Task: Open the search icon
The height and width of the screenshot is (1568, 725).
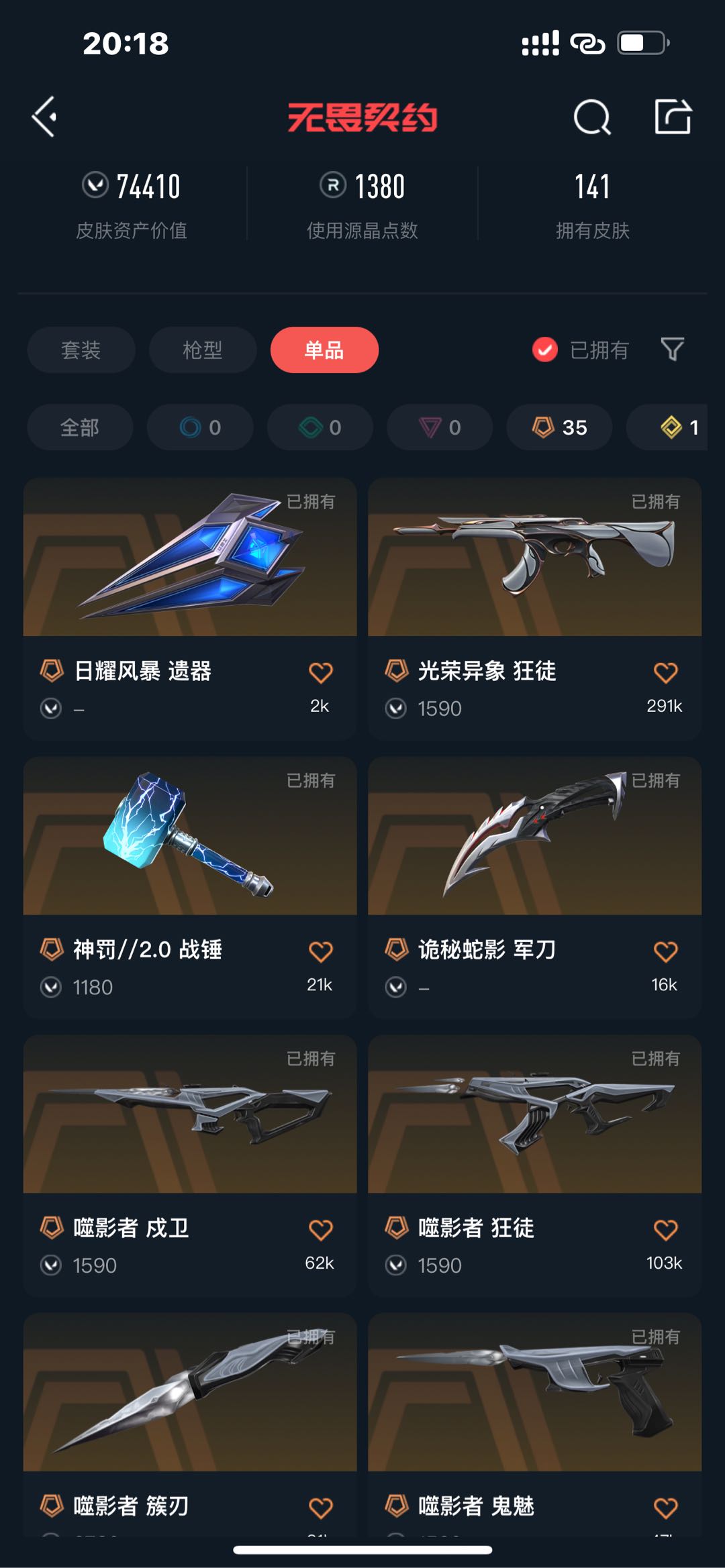Action: [592, 117]
